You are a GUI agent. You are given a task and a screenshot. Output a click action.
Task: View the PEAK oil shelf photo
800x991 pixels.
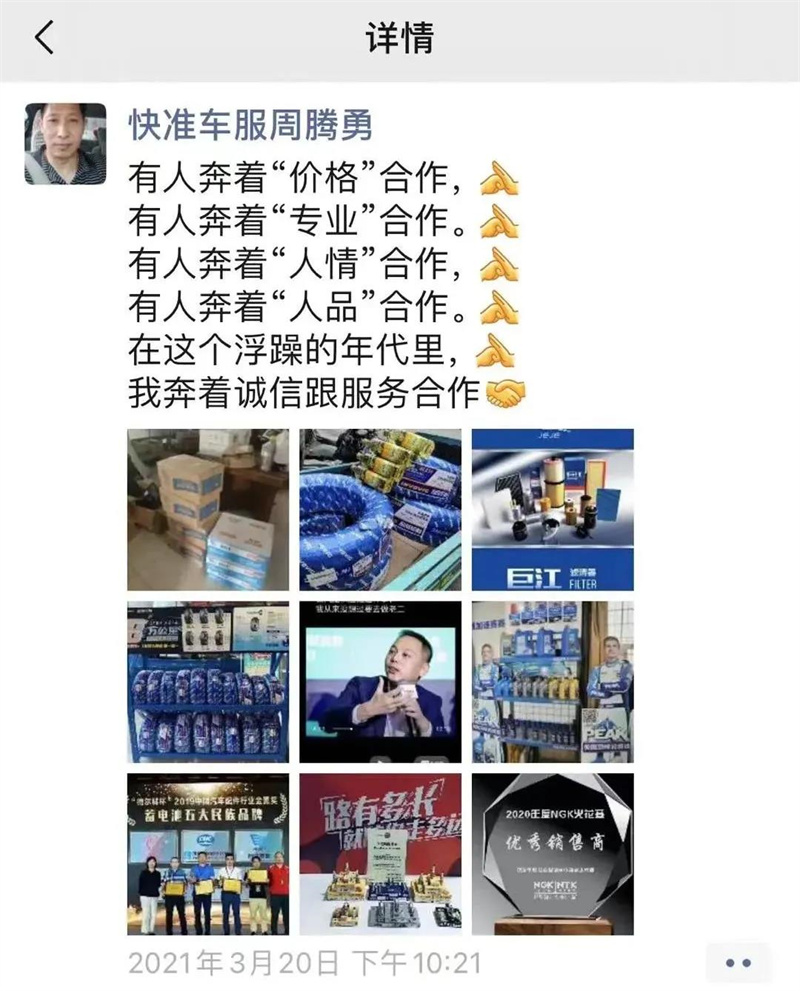[552, 682]
